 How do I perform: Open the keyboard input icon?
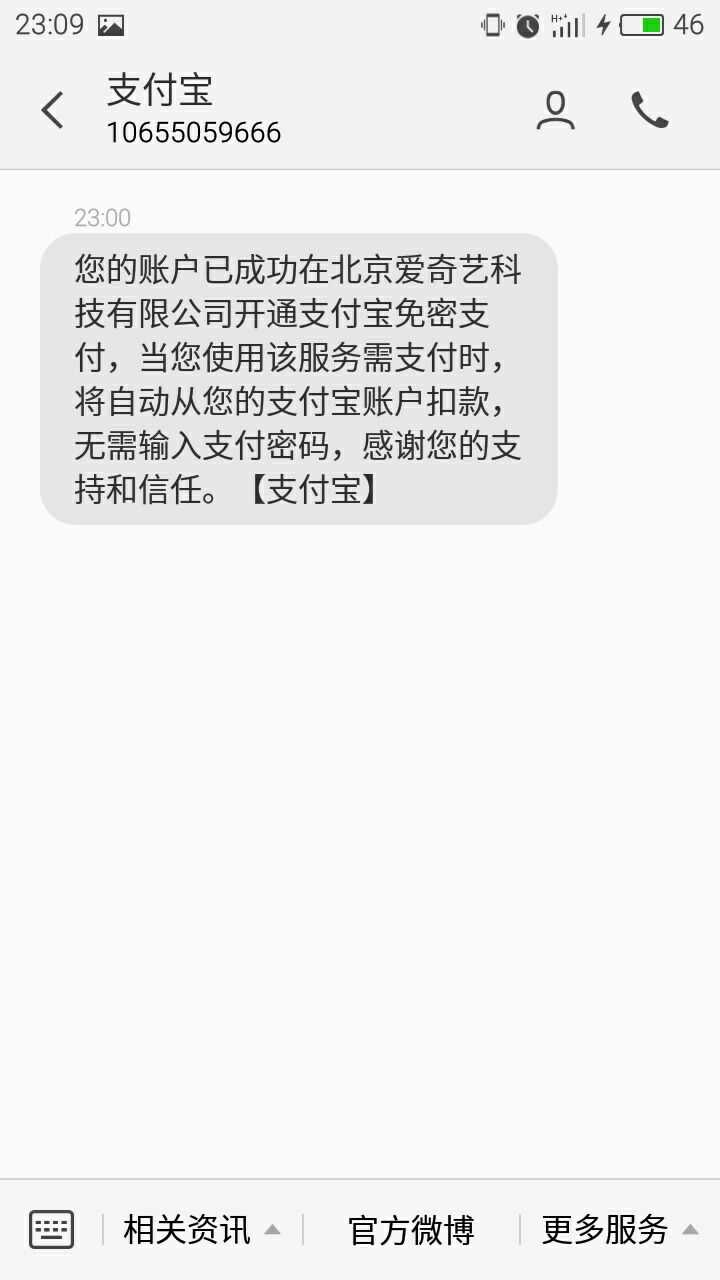point(50,1228)
